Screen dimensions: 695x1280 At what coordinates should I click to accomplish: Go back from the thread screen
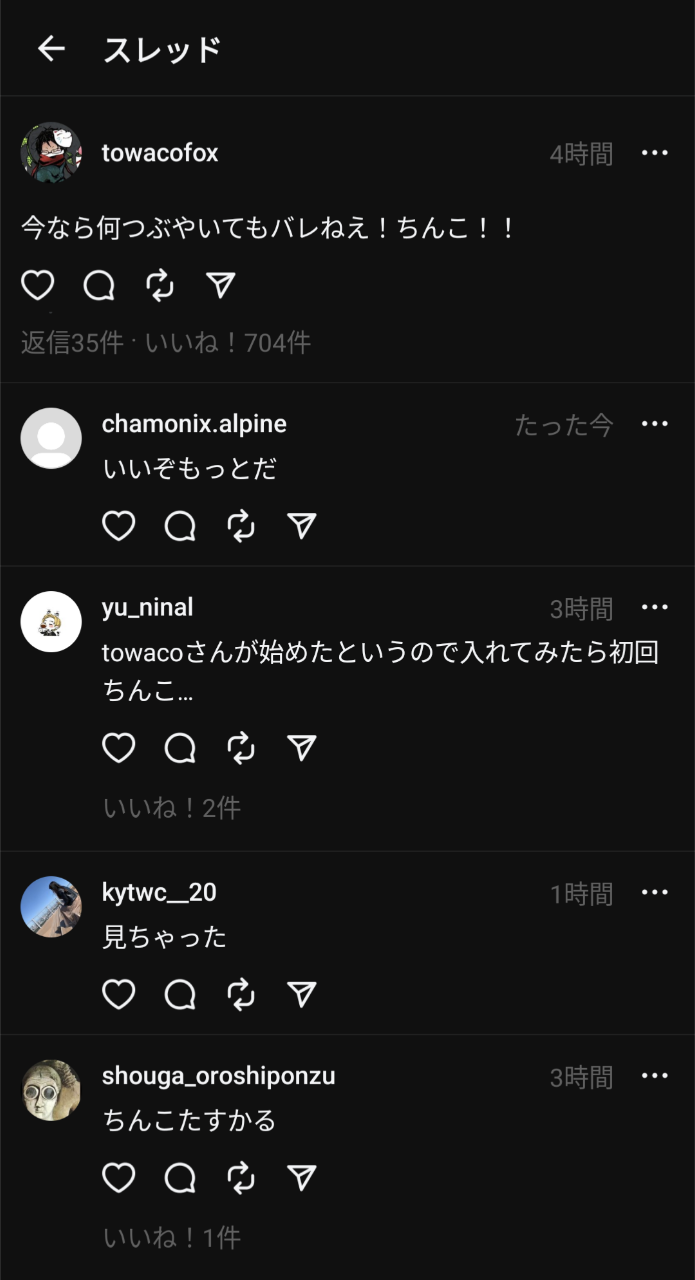pyautogui.click(x=51, y=49)
